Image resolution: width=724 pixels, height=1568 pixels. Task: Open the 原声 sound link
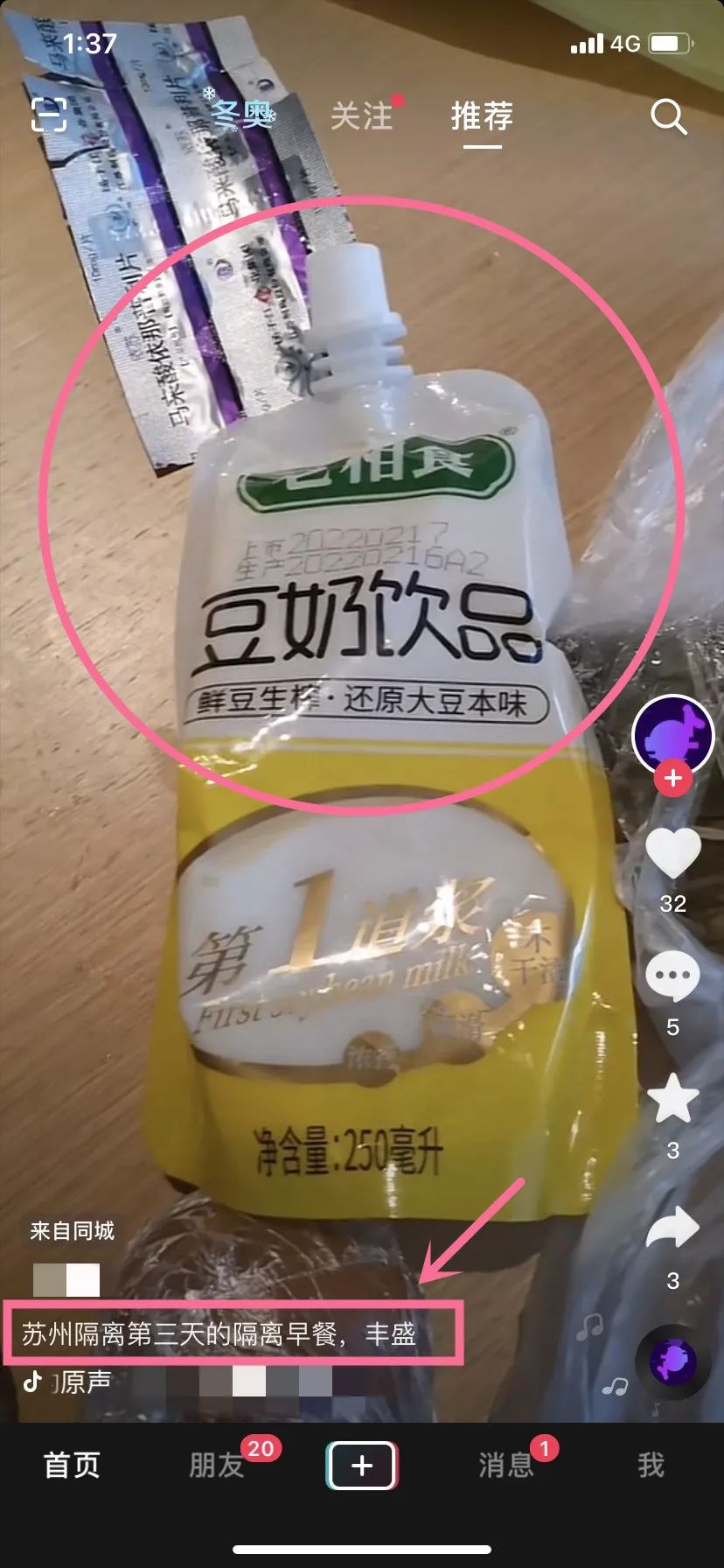pyautogui.click(x=86, y=1382)
